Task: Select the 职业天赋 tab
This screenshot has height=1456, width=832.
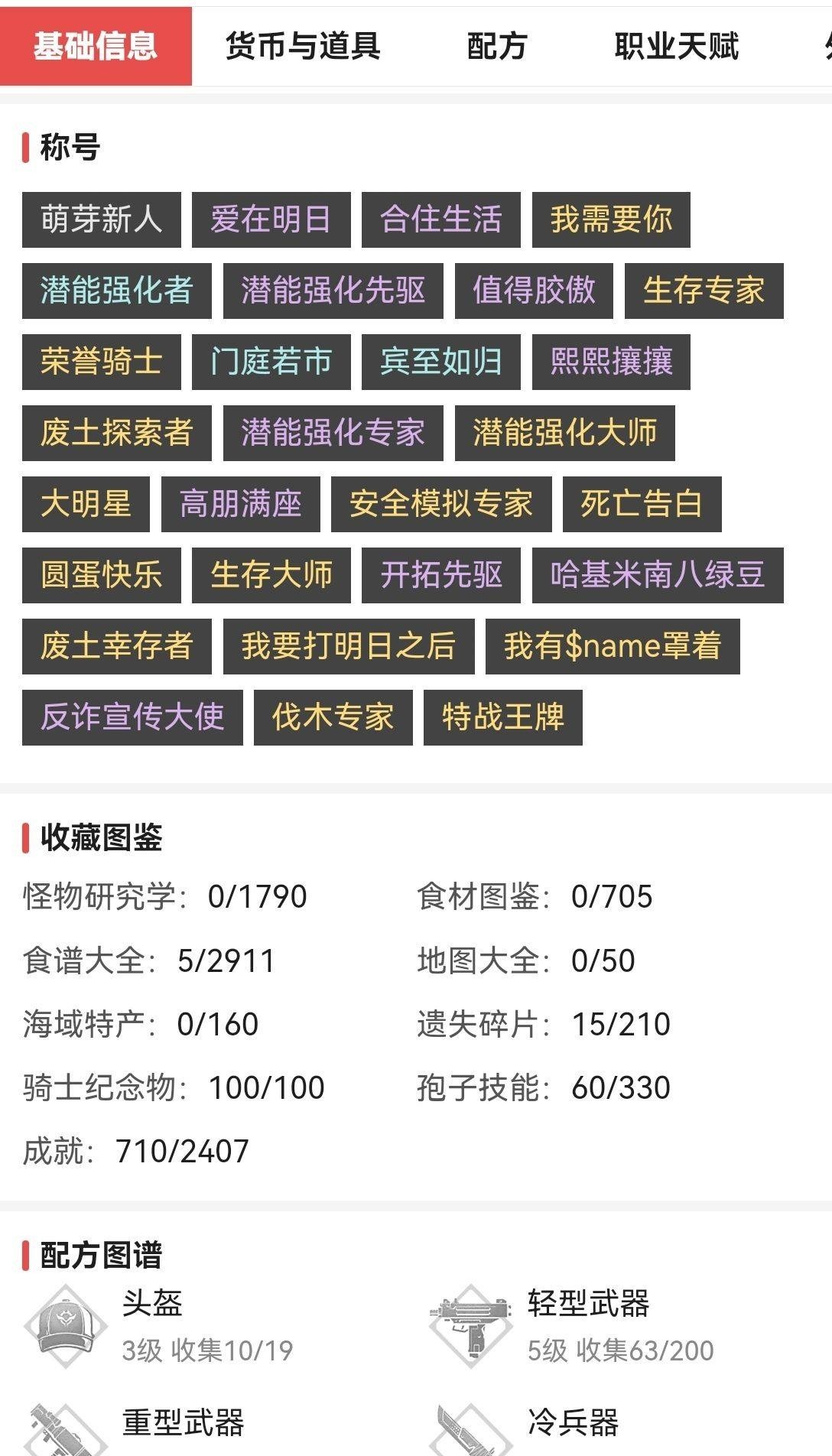Action: [676, 46]
